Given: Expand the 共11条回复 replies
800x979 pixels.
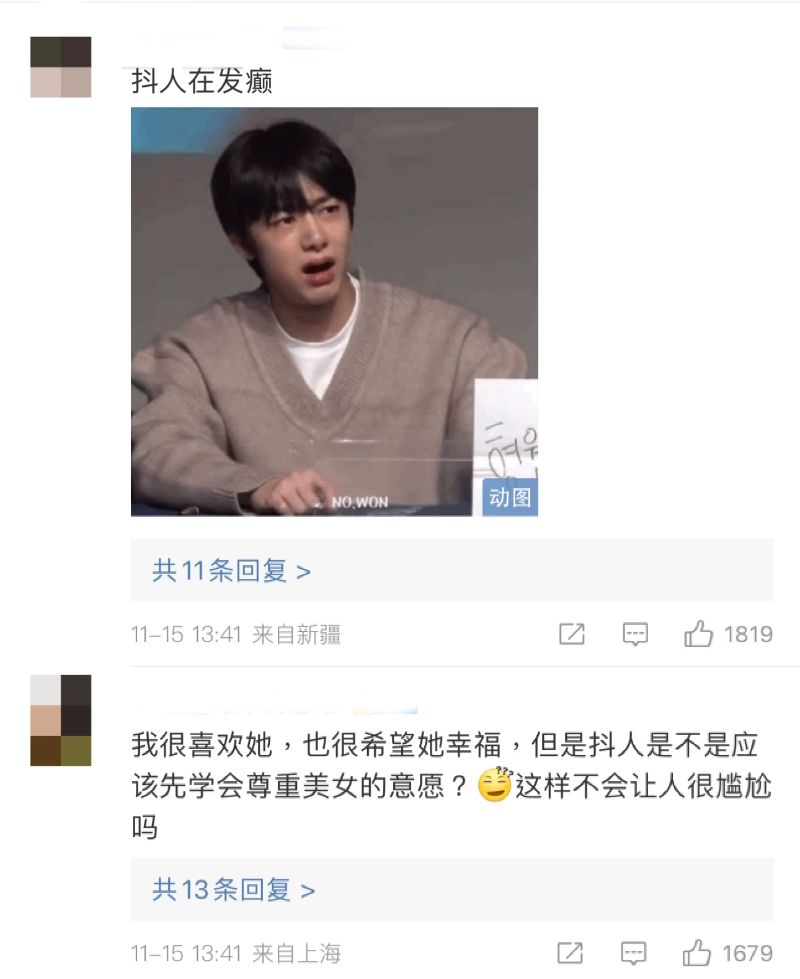Looking at the screenshot, I should pyautogui.click(x=231, y=571).
